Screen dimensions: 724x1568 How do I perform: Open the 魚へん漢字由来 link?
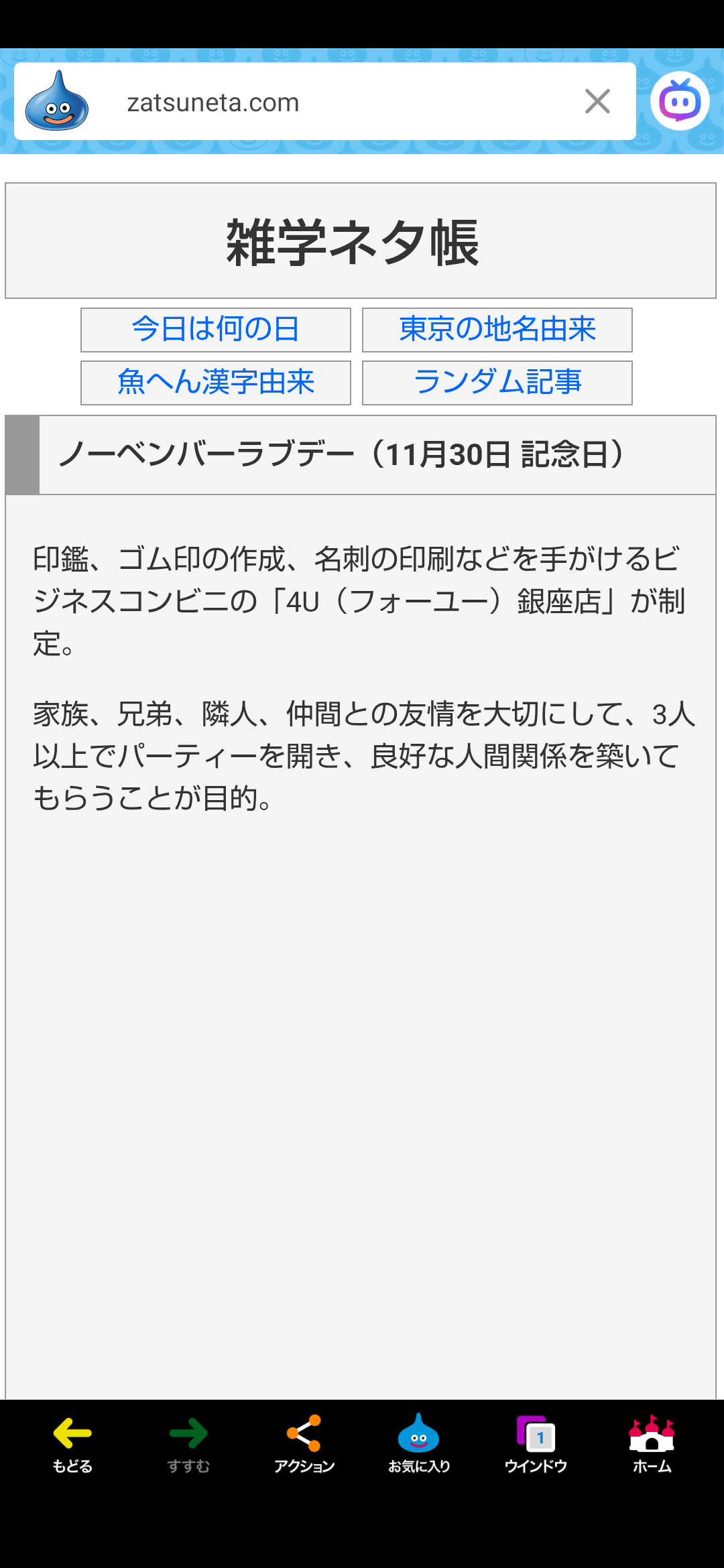tap(215, 383)
